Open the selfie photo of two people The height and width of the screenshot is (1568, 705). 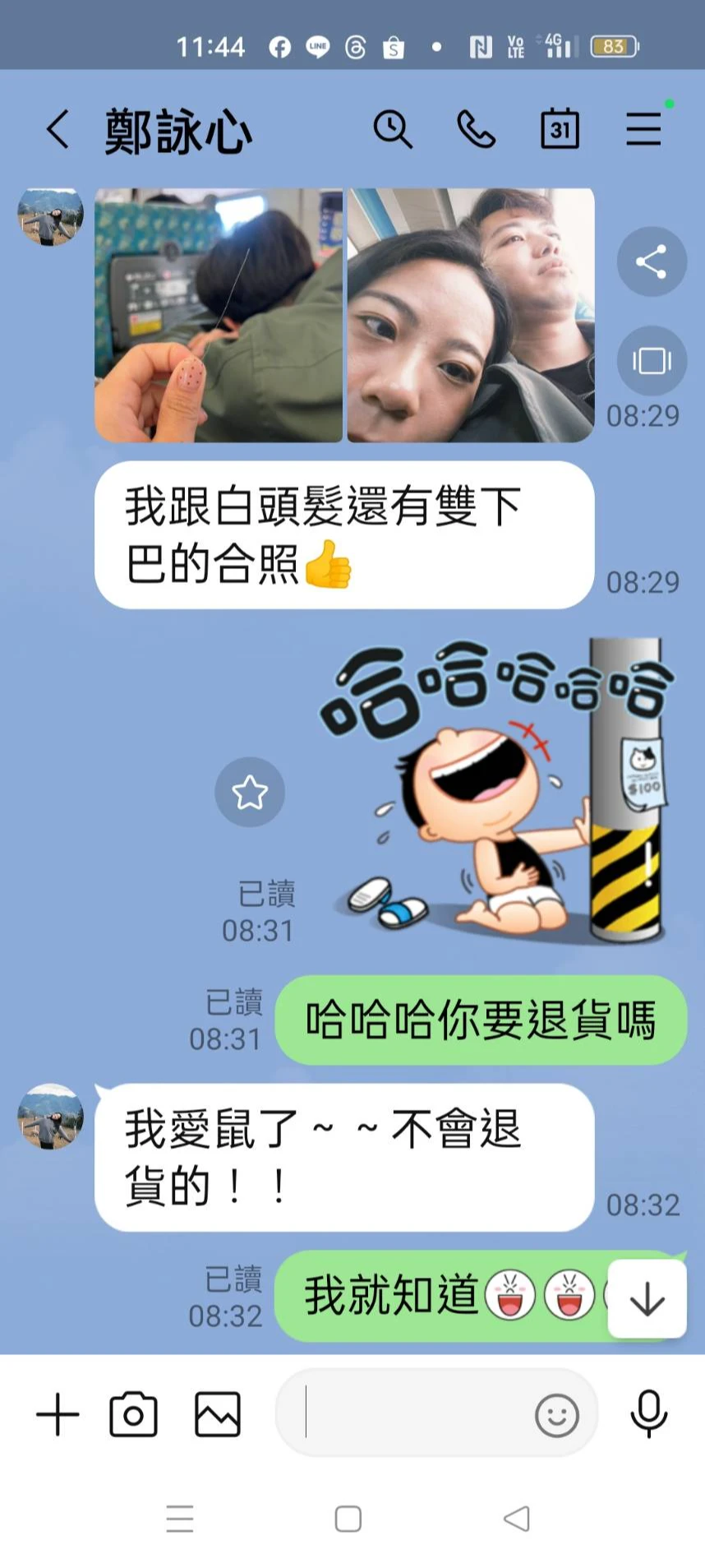click(470, 316)
